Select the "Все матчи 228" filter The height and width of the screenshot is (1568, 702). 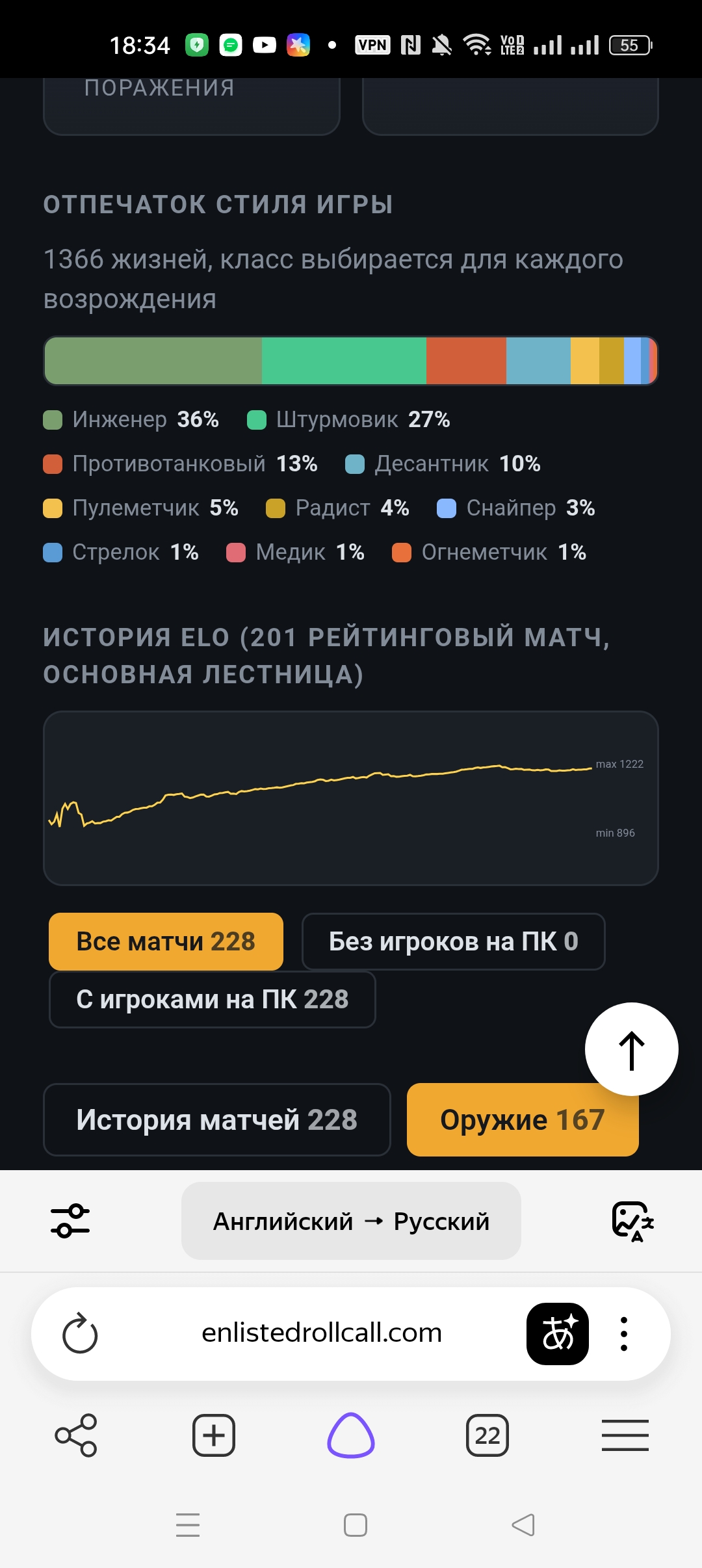tap(166, 941)
